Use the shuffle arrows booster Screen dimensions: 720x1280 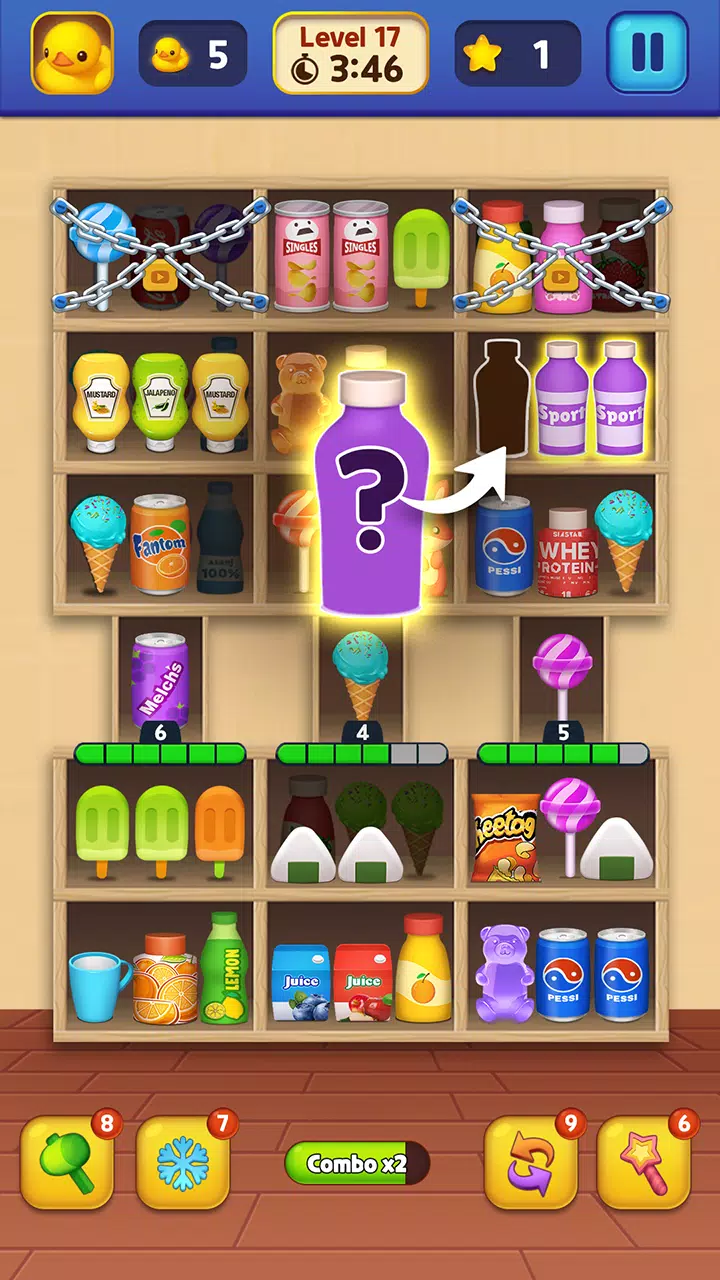pyautogui.click(x=531, y=1162)
